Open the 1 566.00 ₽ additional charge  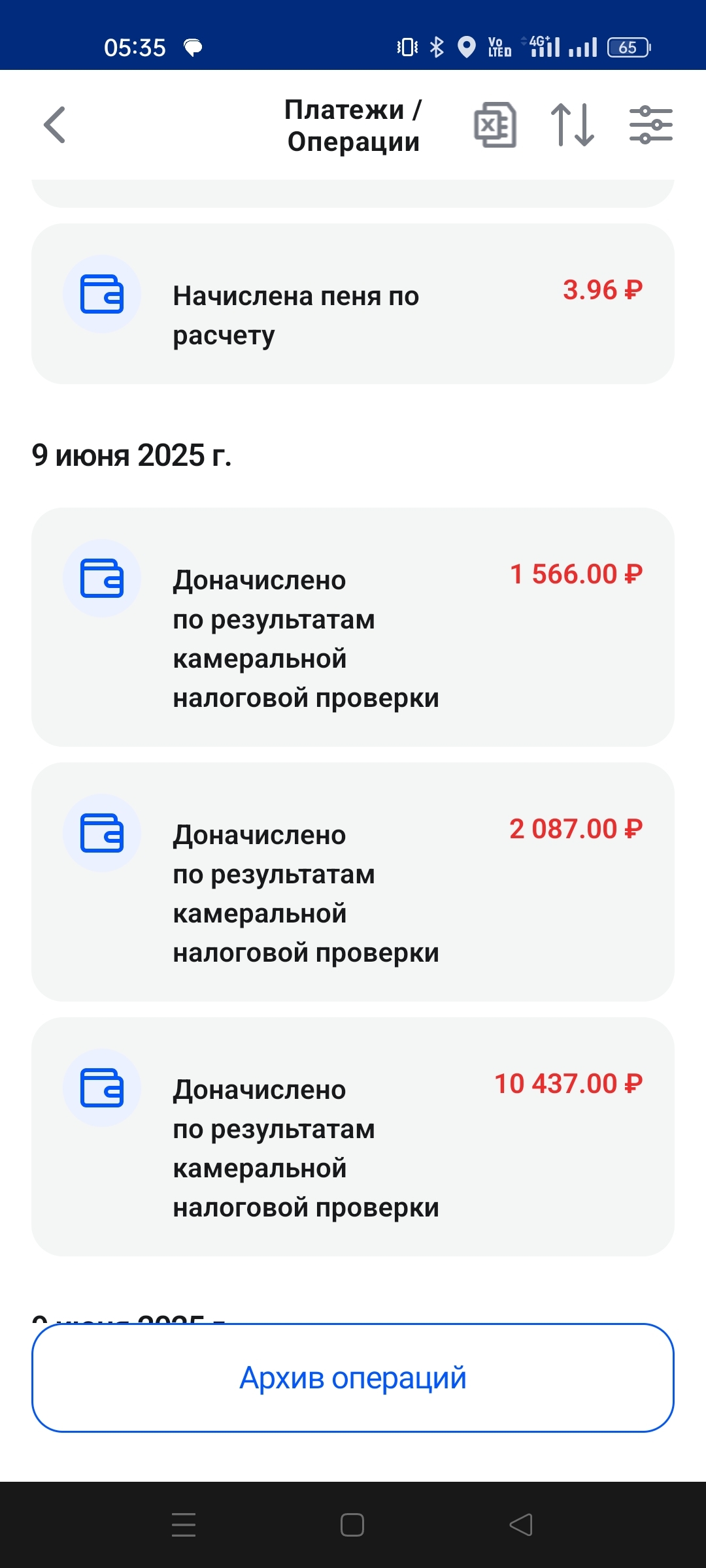[x=353, y=627]
